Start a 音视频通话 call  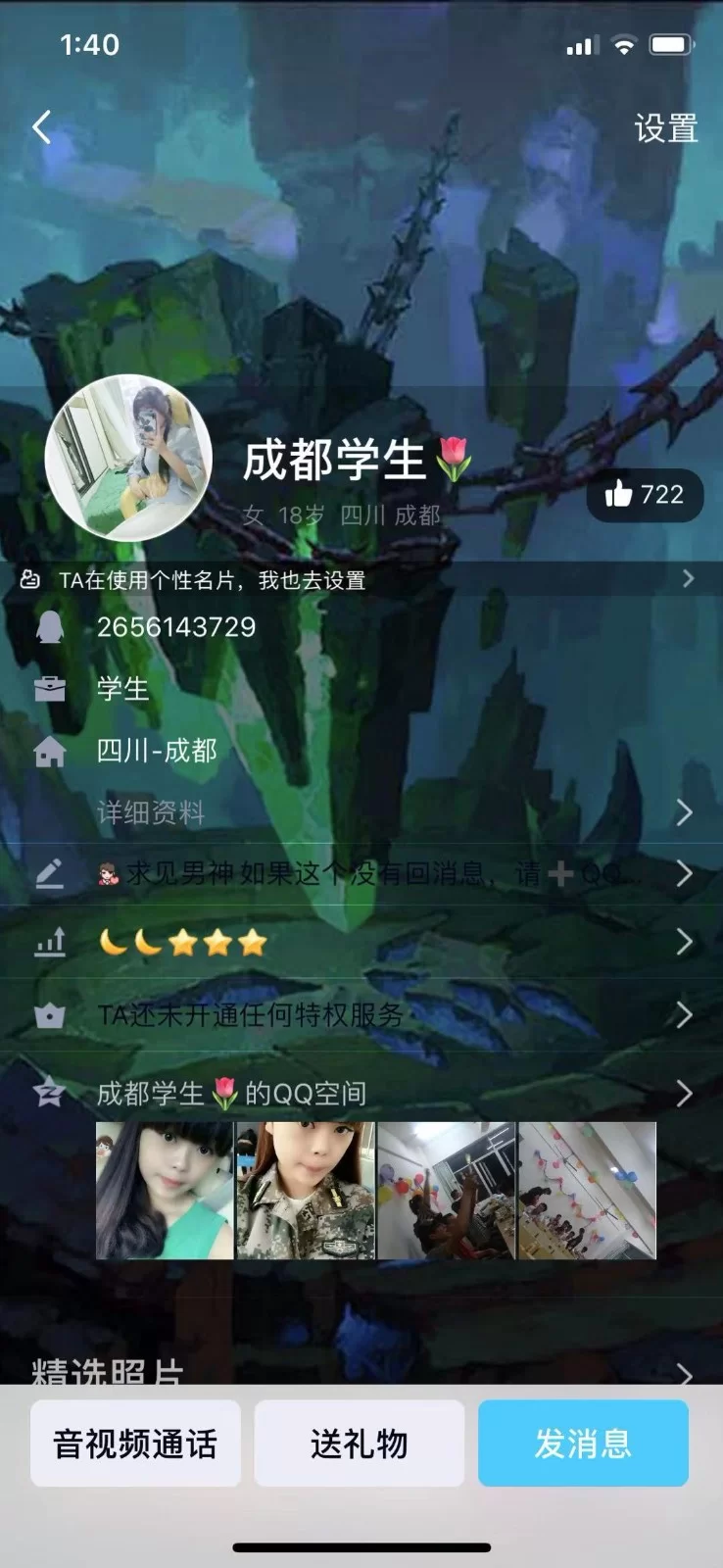pyautogui.click(x=135, y=1444)
